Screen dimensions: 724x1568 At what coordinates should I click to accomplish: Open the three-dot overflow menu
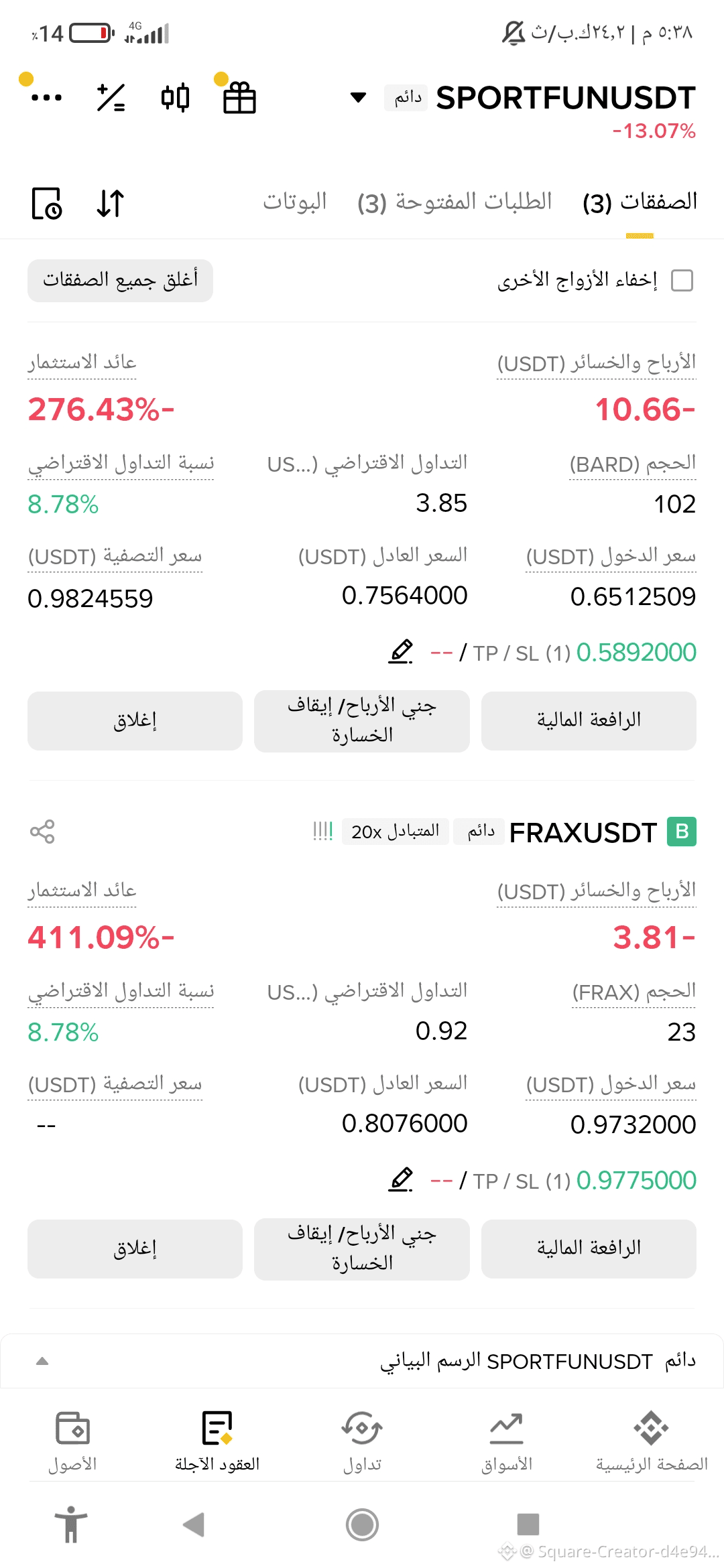46,98
